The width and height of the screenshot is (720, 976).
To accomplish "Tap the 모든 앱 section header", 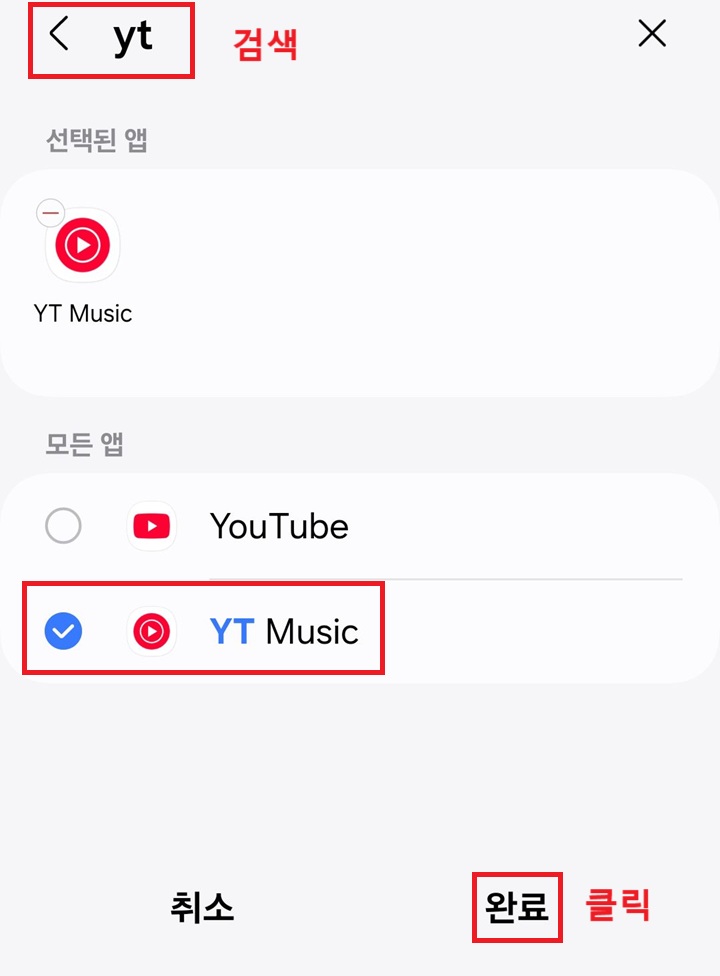I will 81,444.
